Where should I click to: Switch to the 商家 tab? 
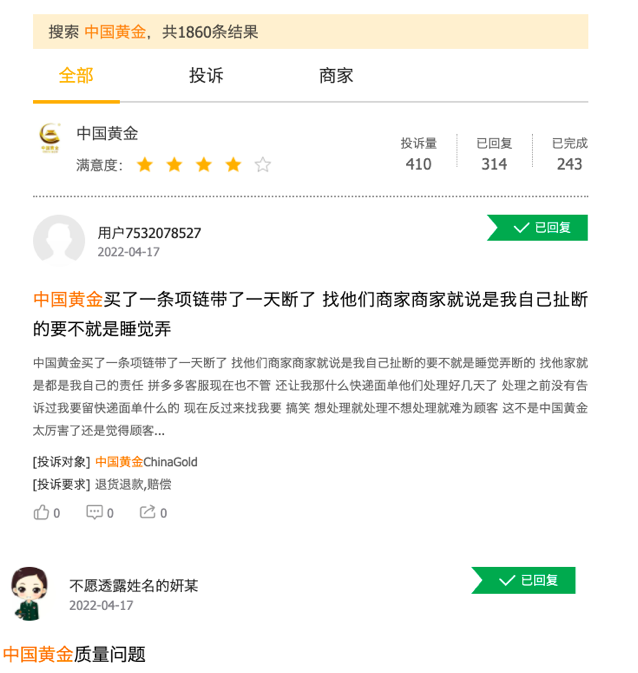point(336,76)
